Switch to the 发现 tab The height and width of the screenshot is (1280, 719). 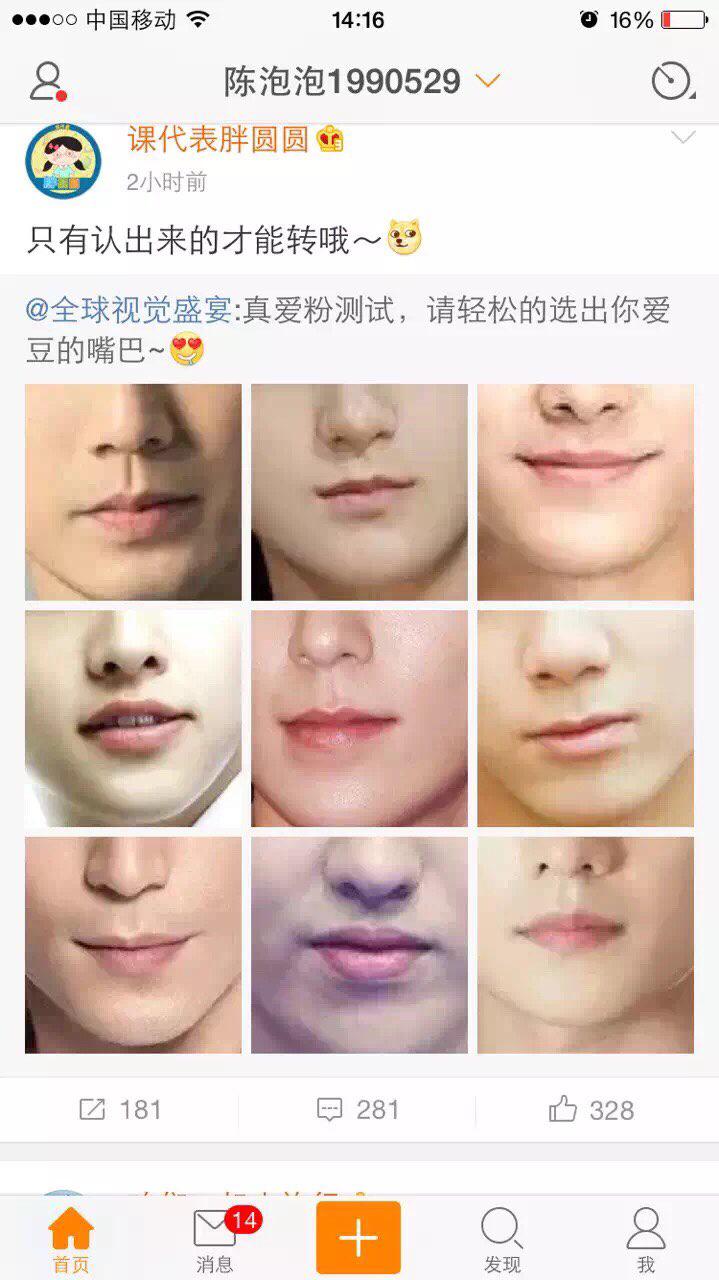point(502,1240)
